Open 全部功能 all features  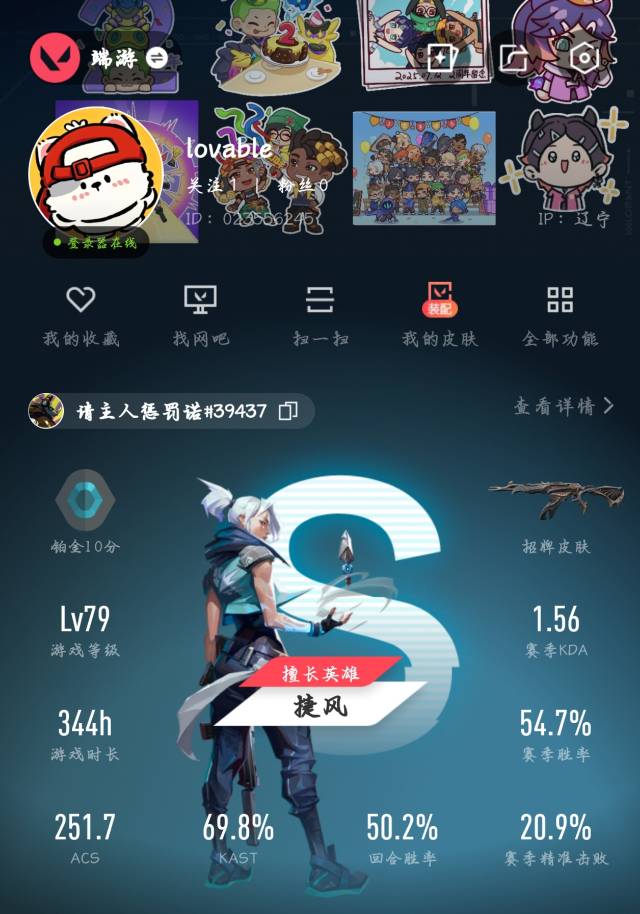point(560,315)
